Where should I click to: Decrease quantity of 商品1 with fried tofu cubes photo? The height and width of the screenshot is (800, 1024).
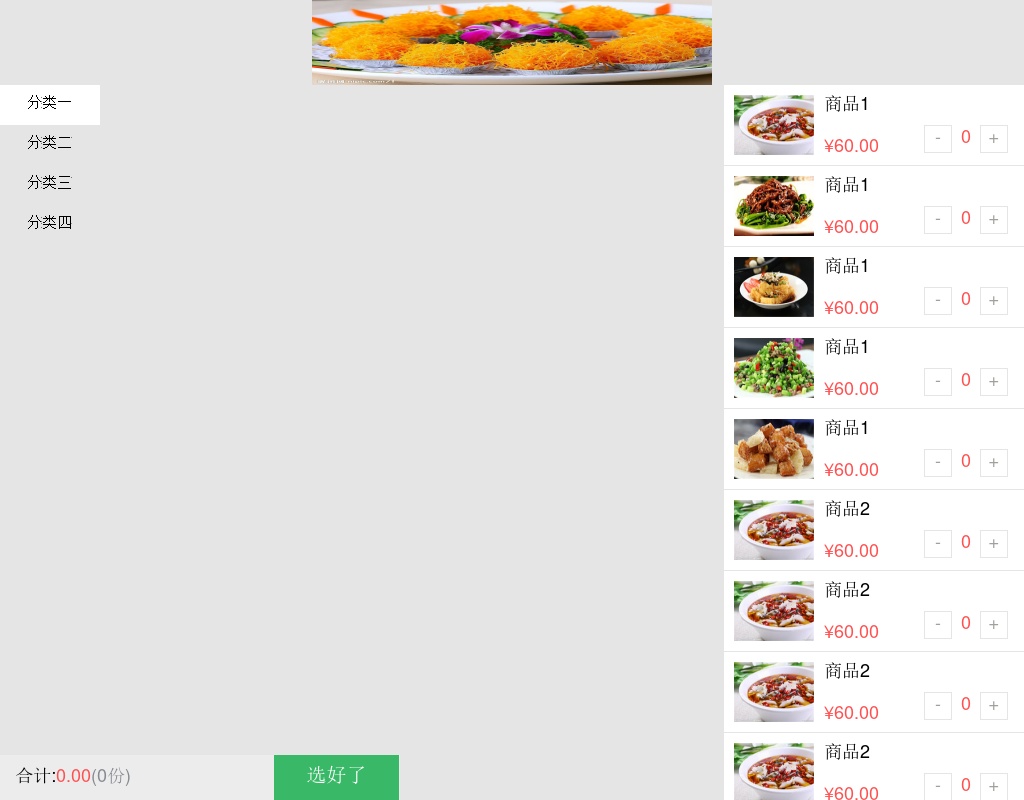tap(937, 462)
